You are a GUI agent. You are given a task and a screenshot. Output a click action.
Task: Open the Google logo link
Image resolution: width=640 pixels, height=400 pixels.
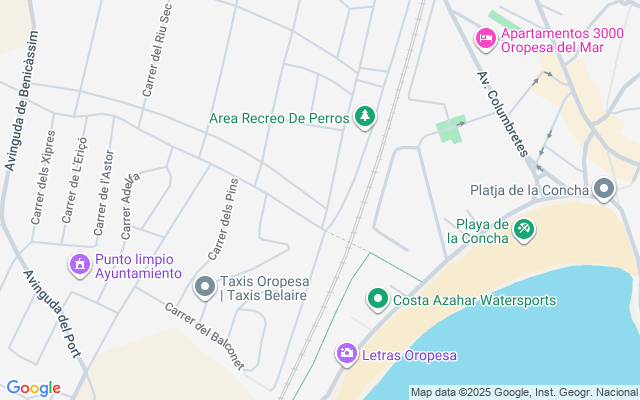[x=33, y=388]
